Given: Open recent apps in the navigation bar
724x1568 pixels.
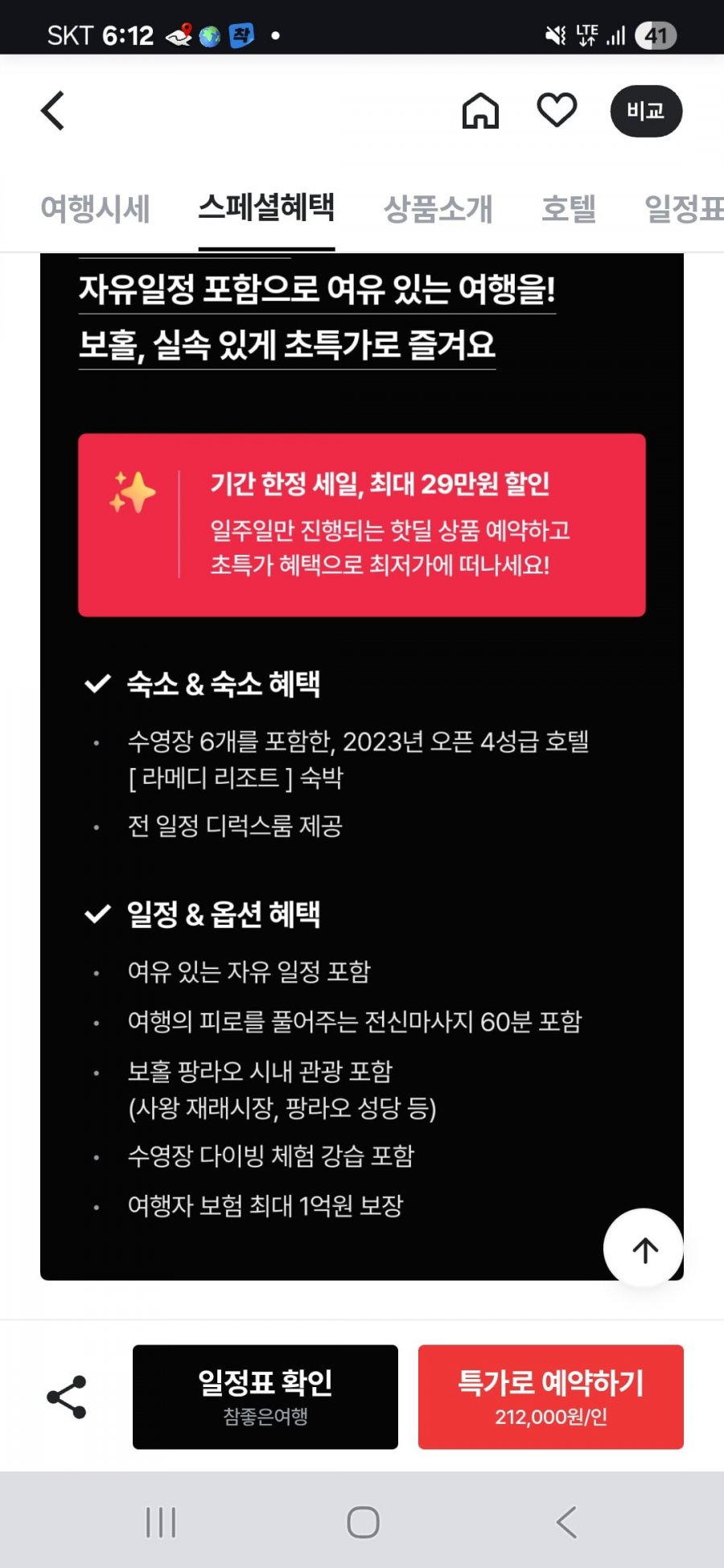Looking at the screenshot, I should (x=161, y=1522).
